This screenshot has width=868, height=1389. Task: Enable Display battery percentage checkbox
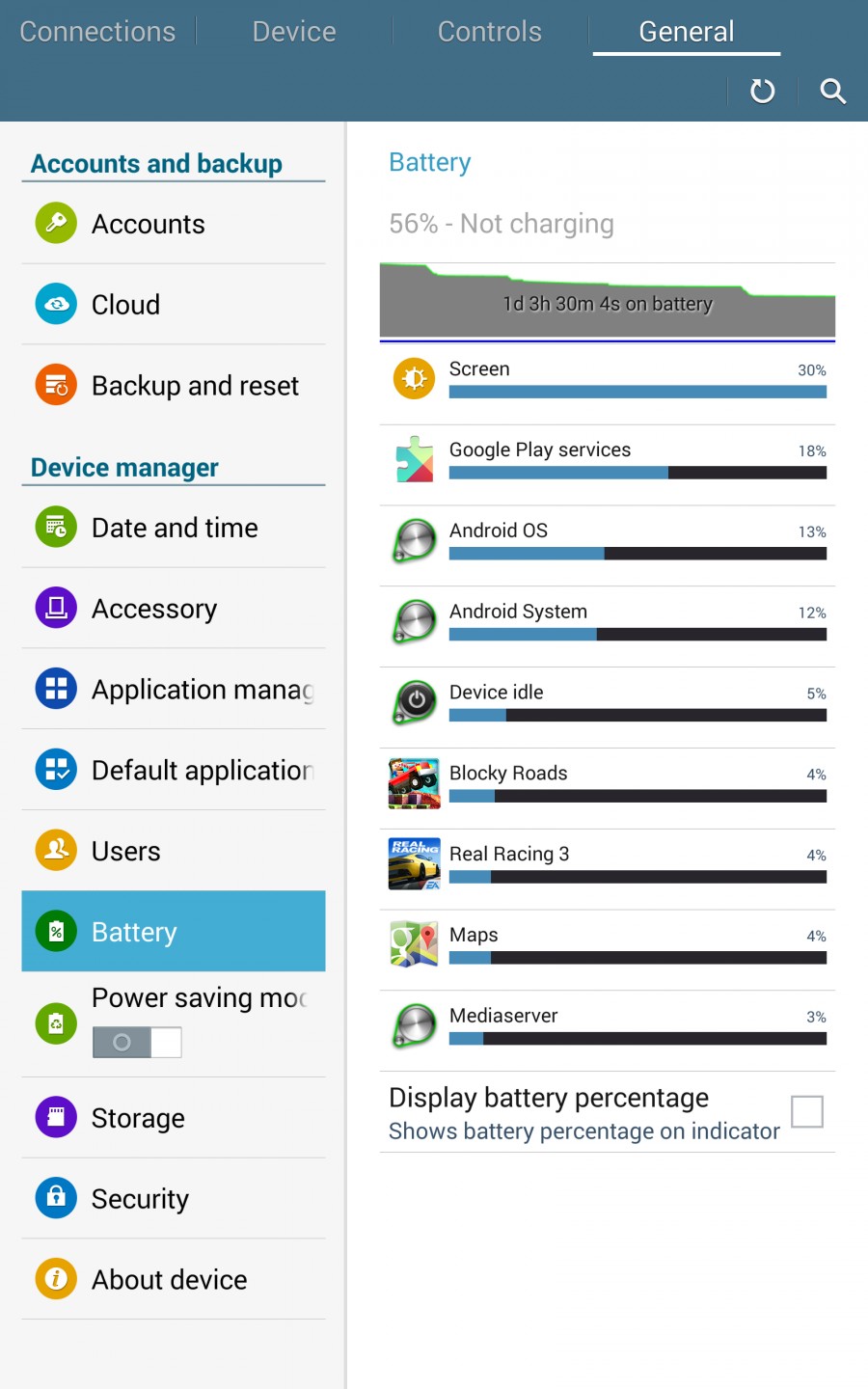coord(806,1112)
